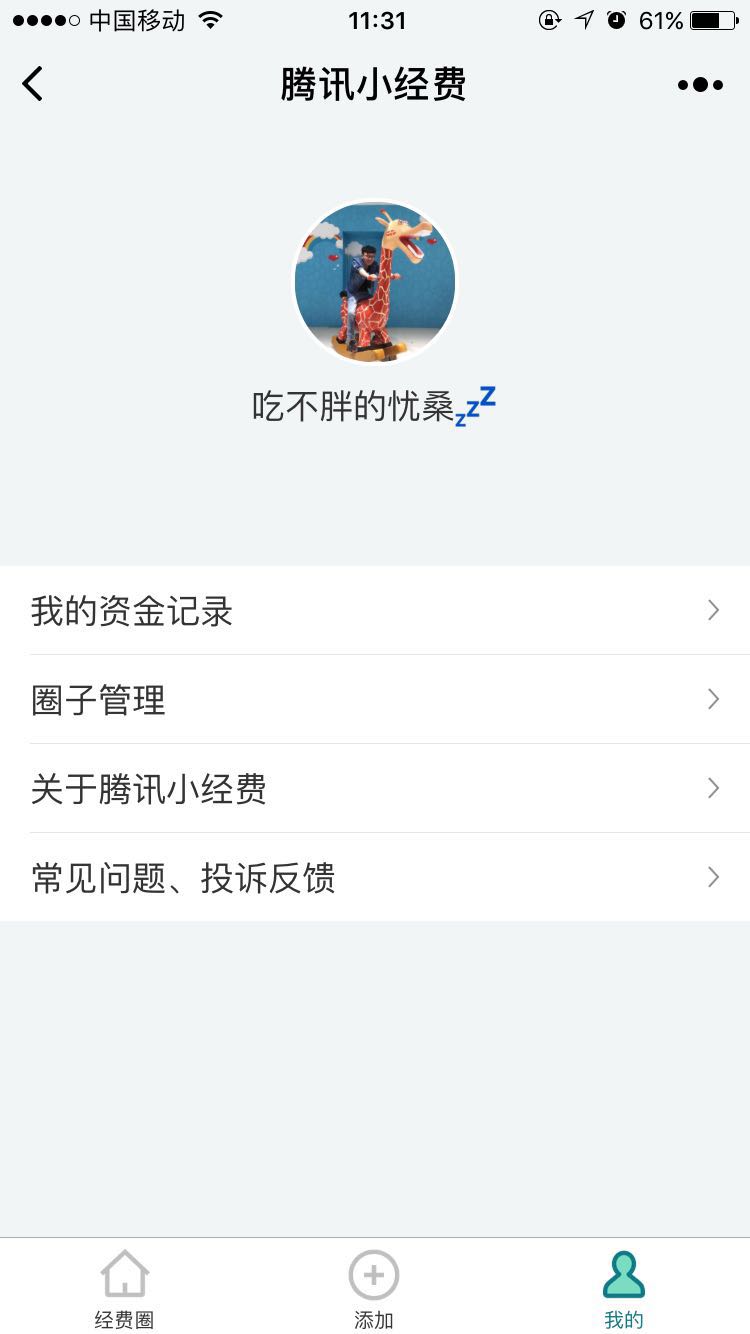
Task: Tap the 我的 tab
Action: pyautogui.click(x=624, y=1288)
